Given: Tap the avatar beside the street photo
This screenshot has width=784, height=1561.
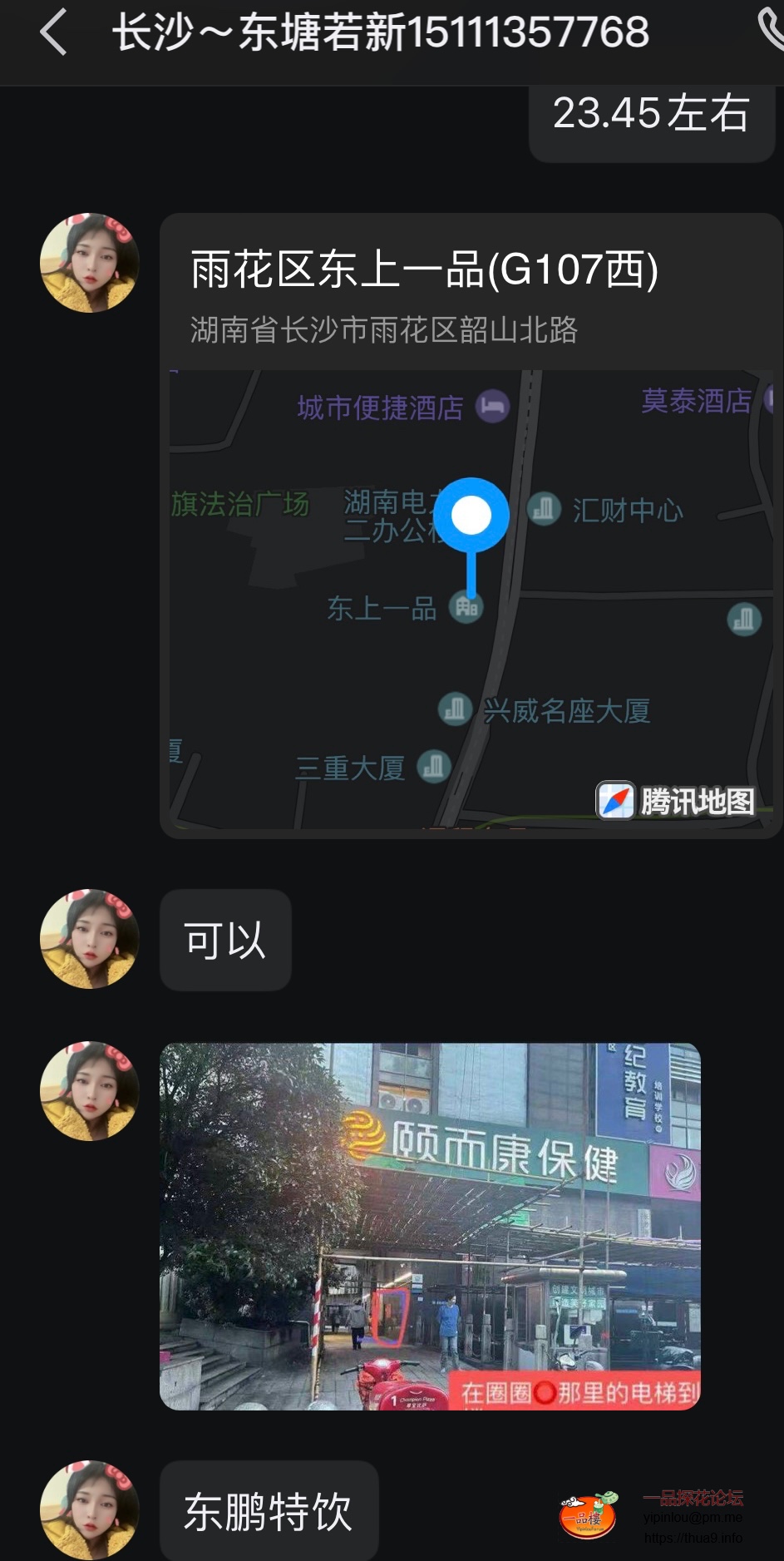Looking at the screenshot, I should [89, 1090].
